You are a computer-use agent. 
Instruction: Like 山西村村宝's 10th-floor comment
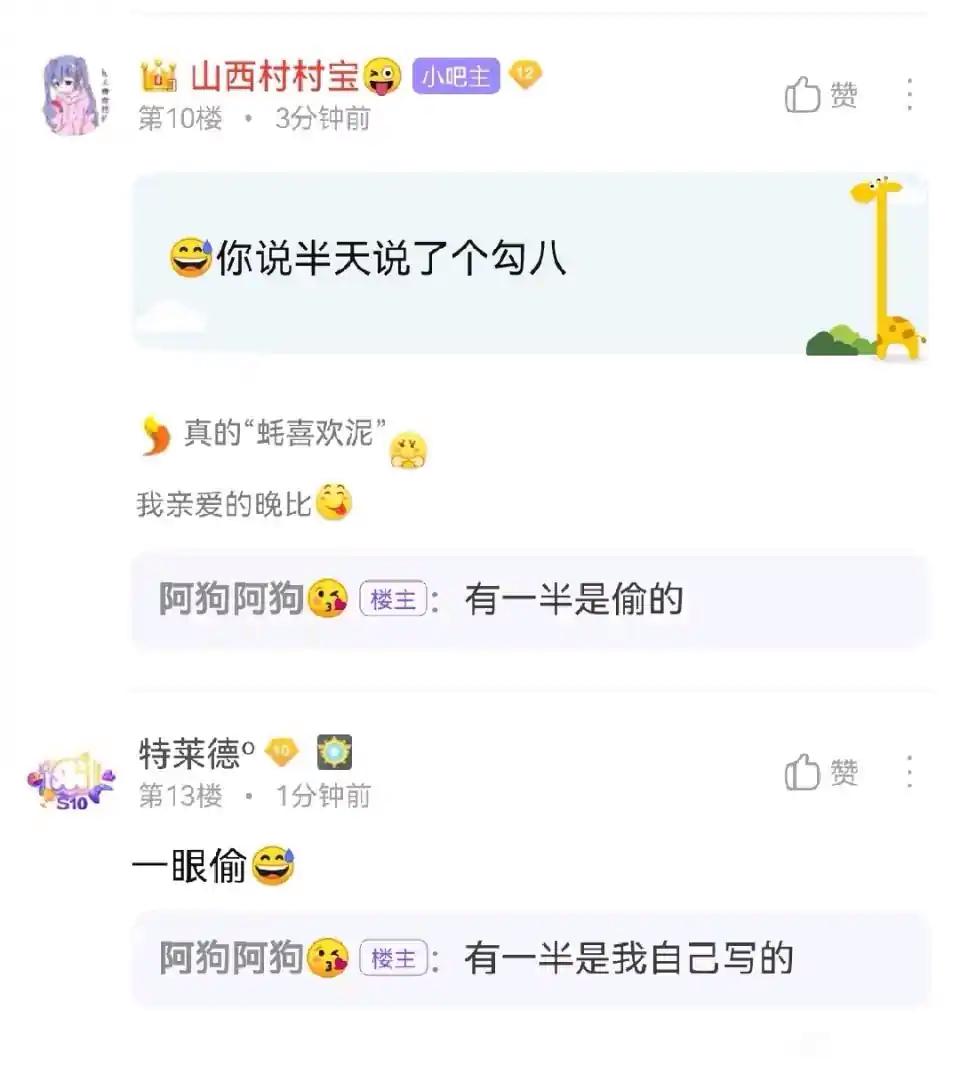pyautogui.click(x=821, y=95)
